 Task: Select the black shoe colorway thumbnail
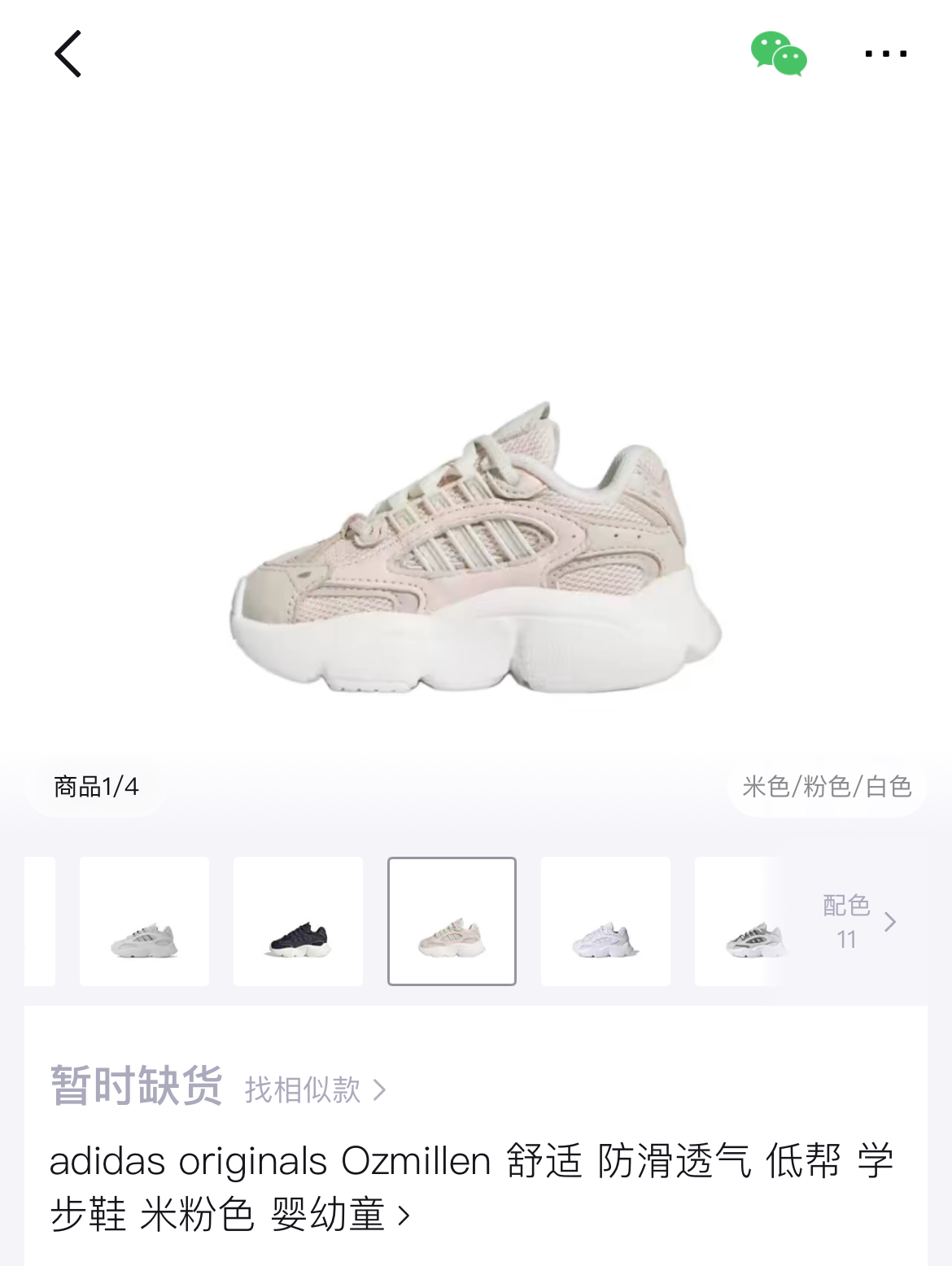pos(298,921)
